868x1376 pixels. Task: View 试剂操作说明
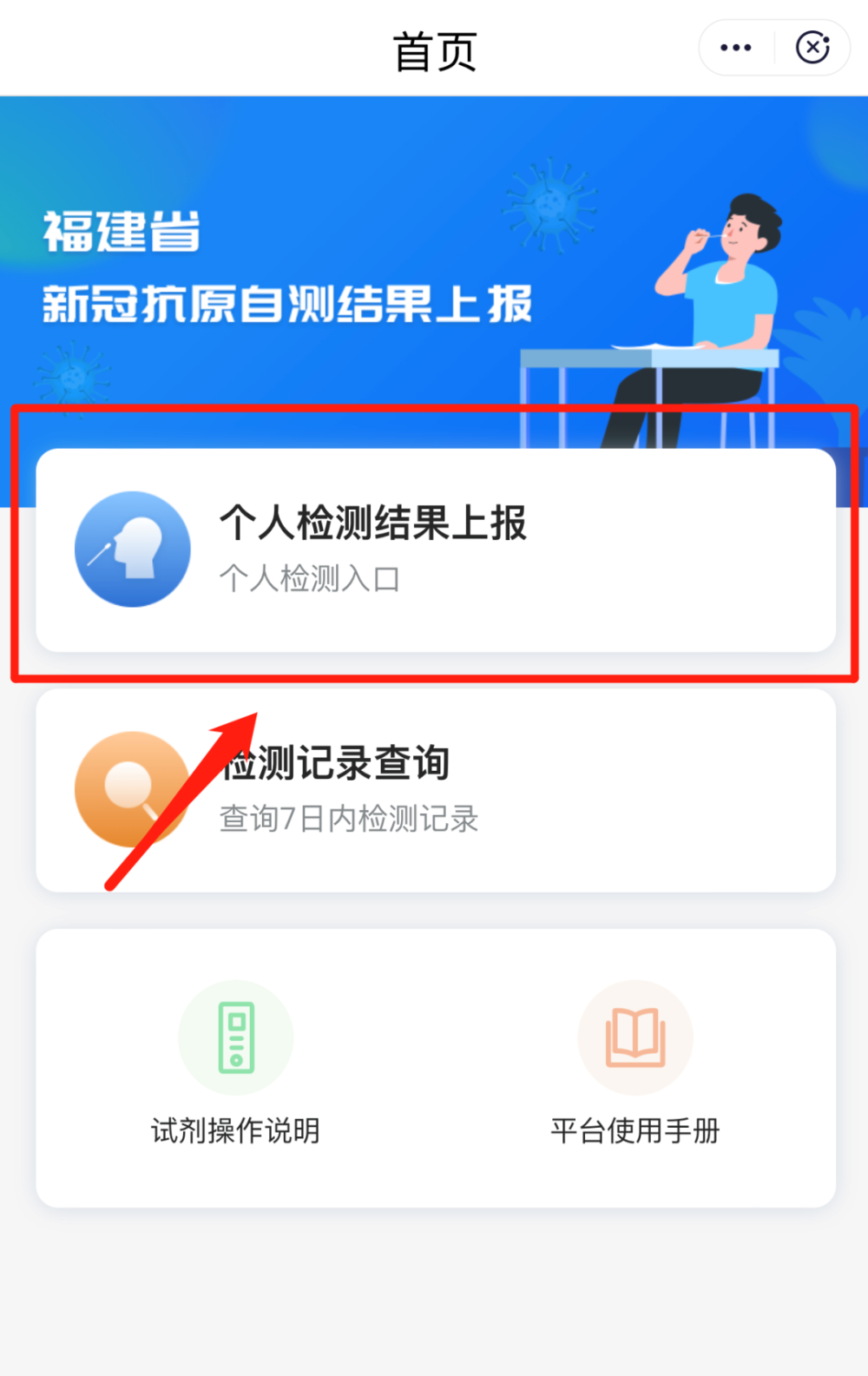[235, 1063]
